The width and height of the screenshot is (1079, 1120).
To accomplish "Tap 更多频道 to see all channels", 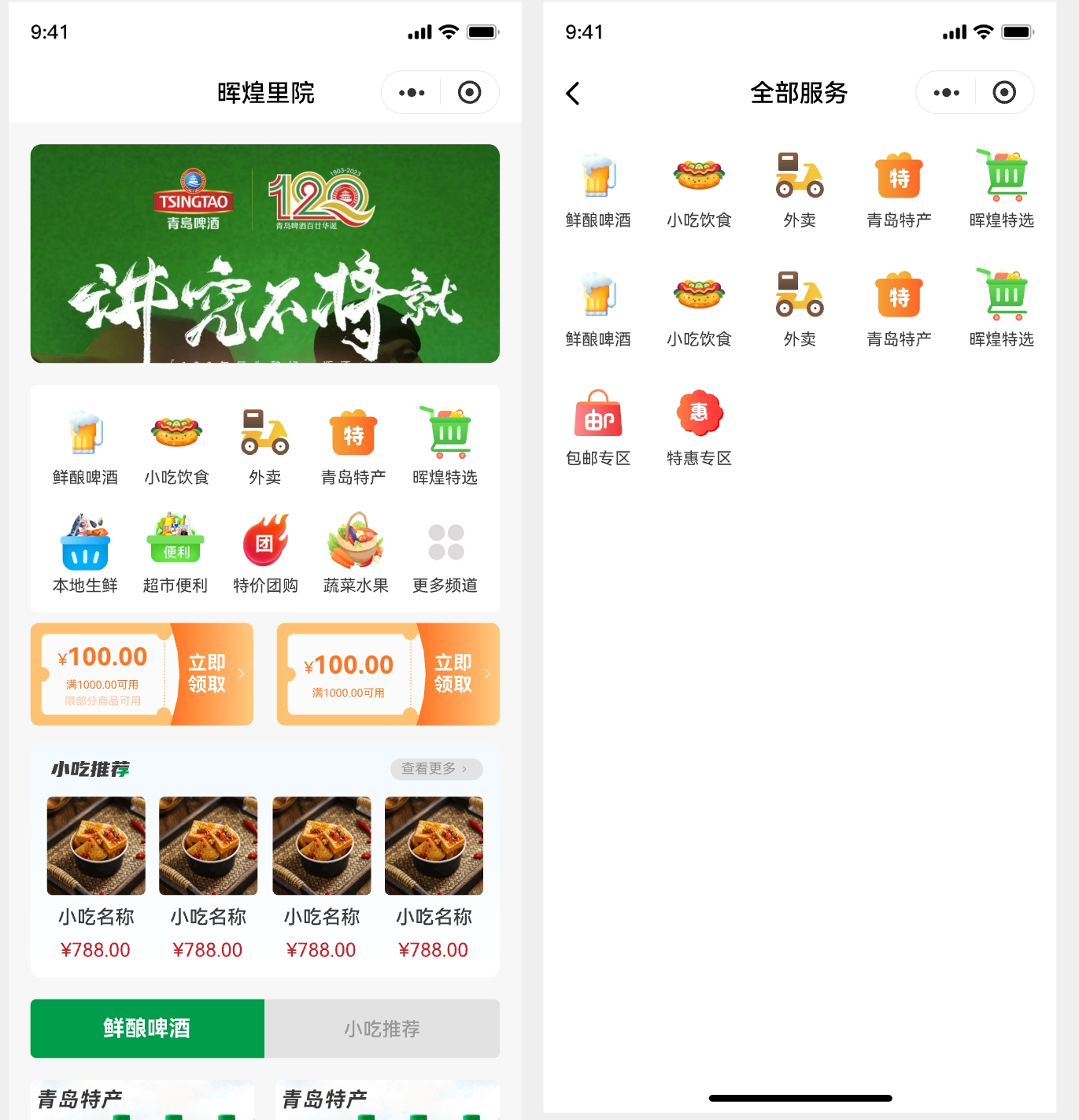I will coord(445,553).
